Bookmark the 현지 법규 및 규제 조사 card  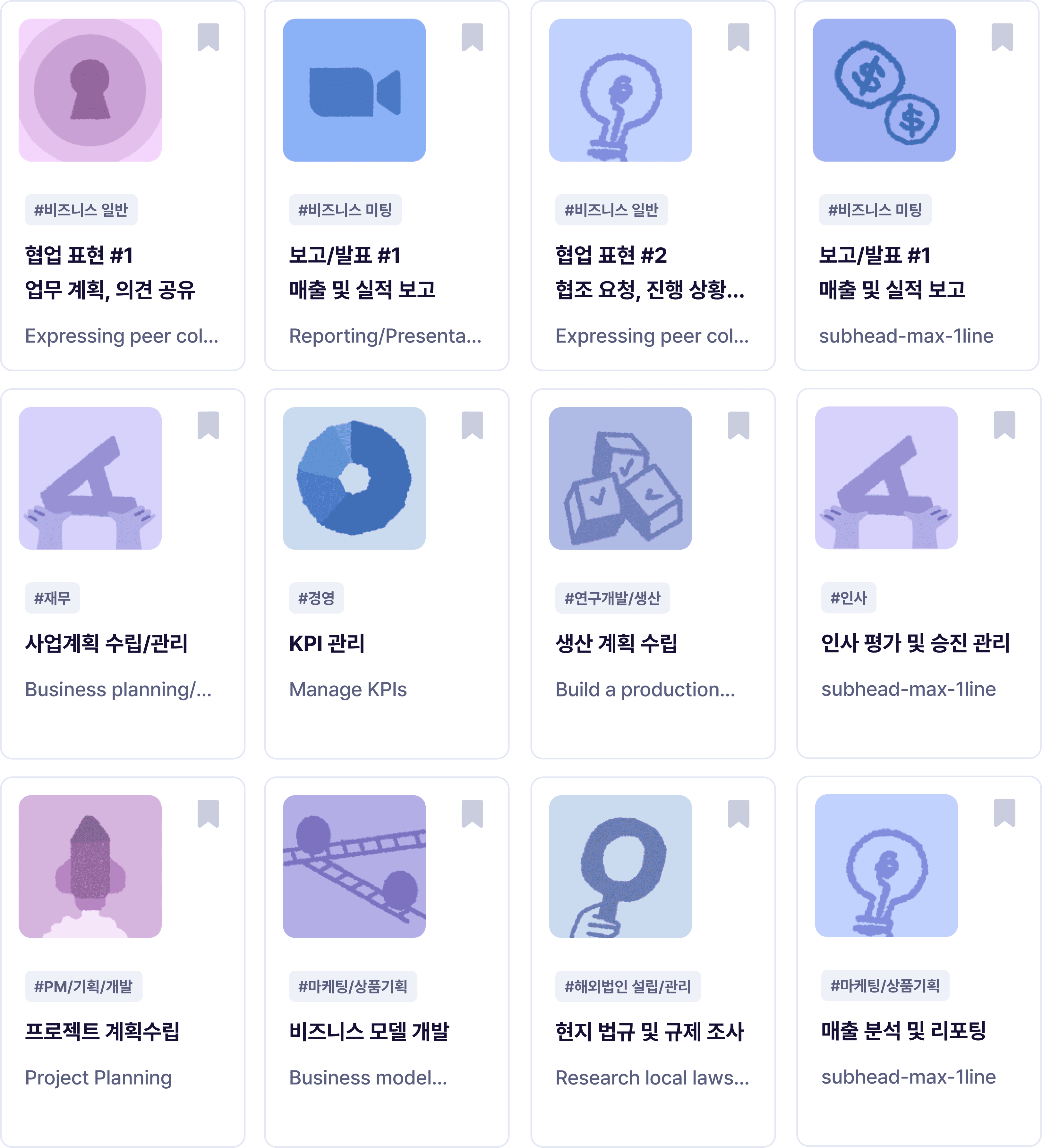click(738, 813)
